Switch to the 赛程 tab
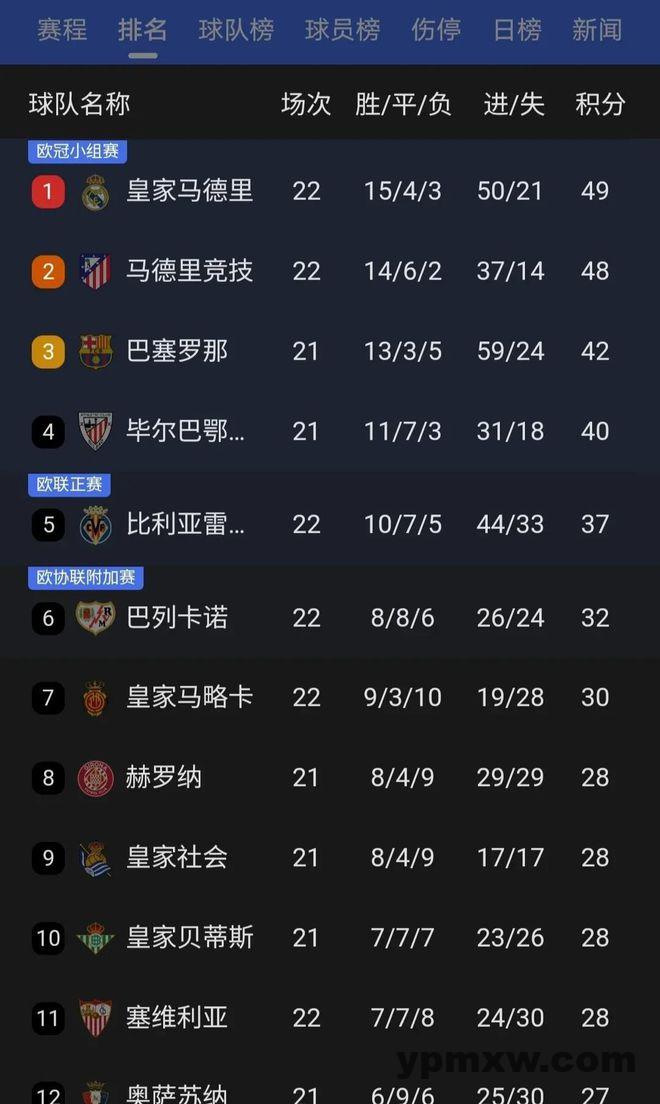 62,30
